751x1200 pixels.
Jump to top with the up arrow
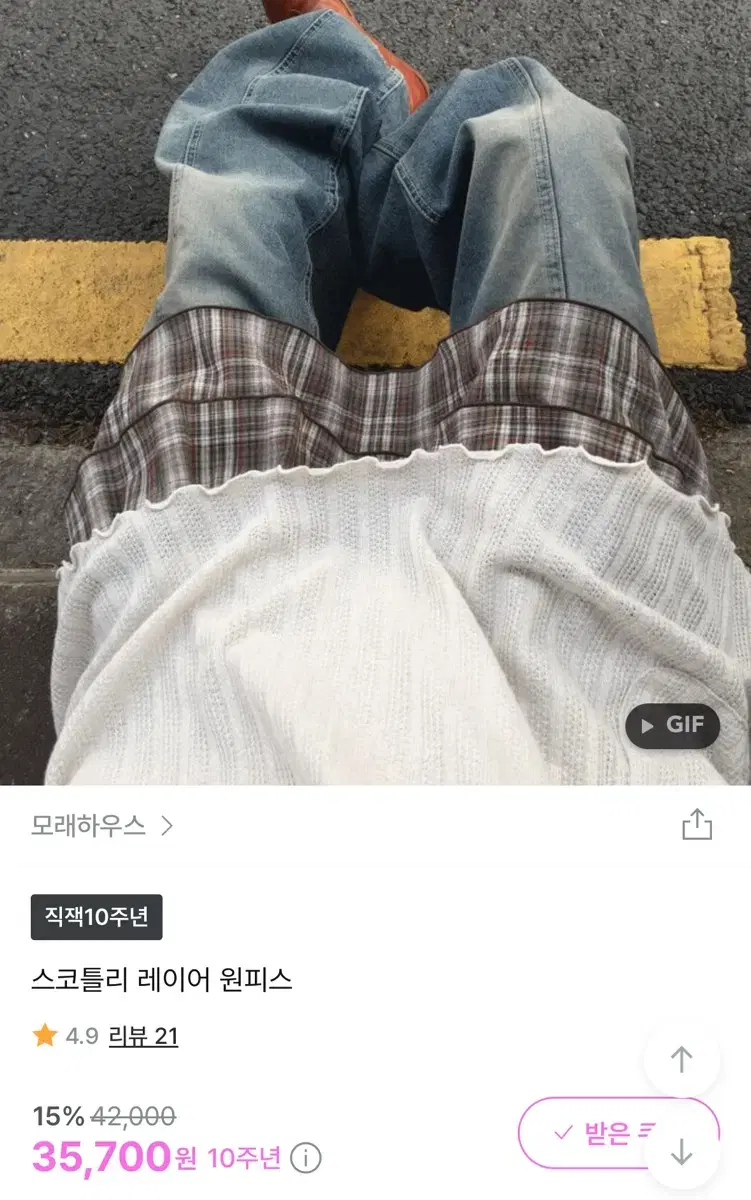681,1060
